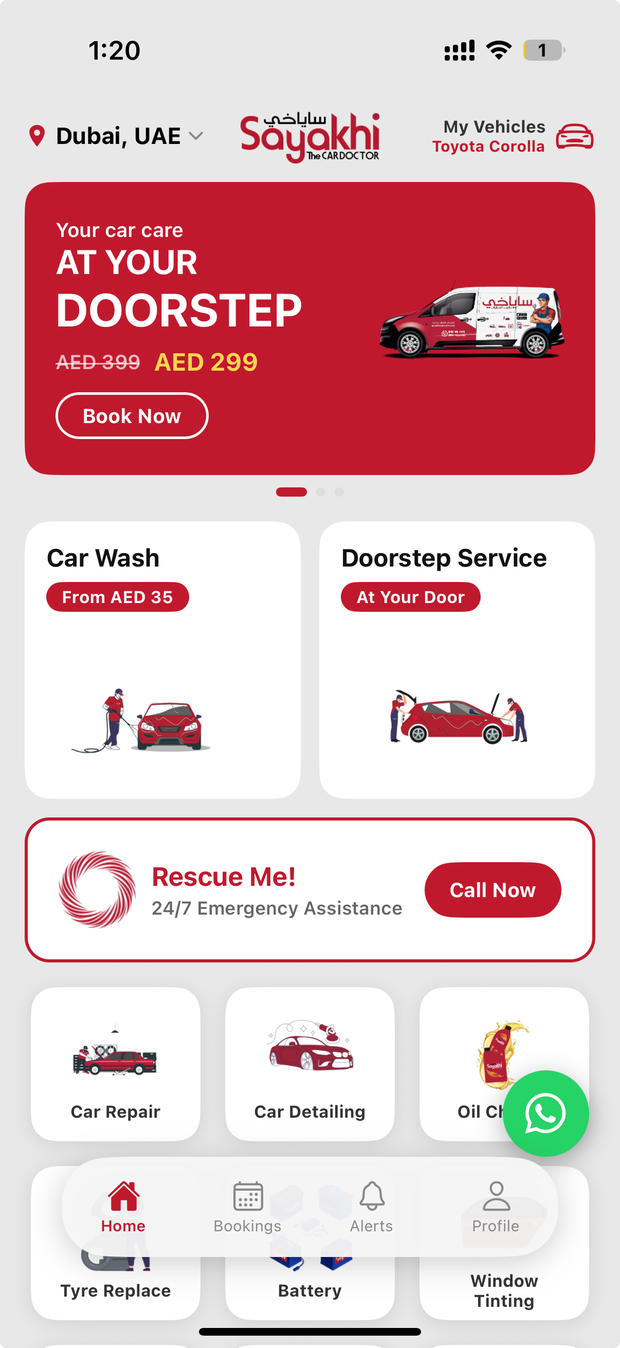The image size is (620, 1348).
Task: Open WhatsApp chat button
Action: (545, 1114)
